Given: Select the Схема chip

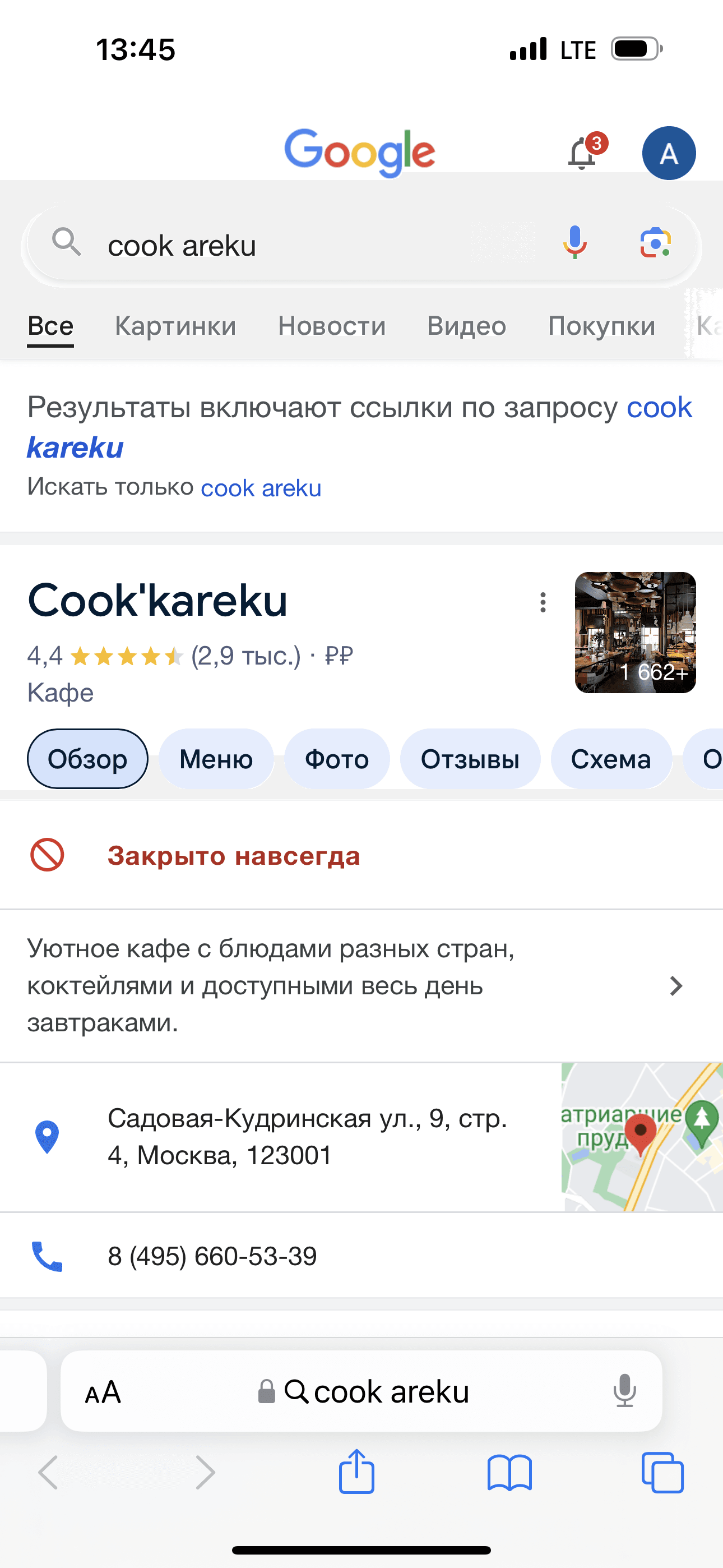Looking at the screenshot, I should [x=611, y=758].
